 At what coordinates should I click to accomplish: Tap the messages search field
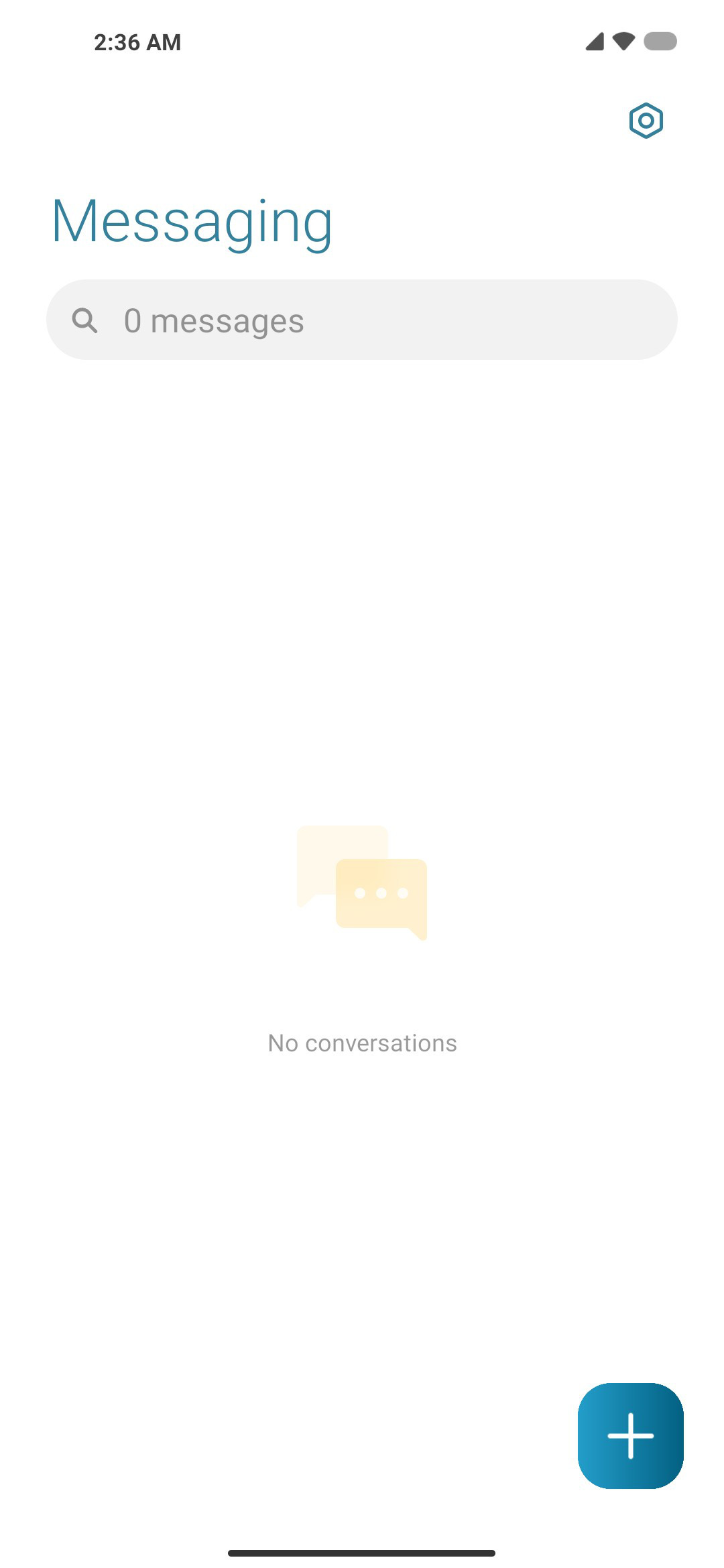click(362, 320)
